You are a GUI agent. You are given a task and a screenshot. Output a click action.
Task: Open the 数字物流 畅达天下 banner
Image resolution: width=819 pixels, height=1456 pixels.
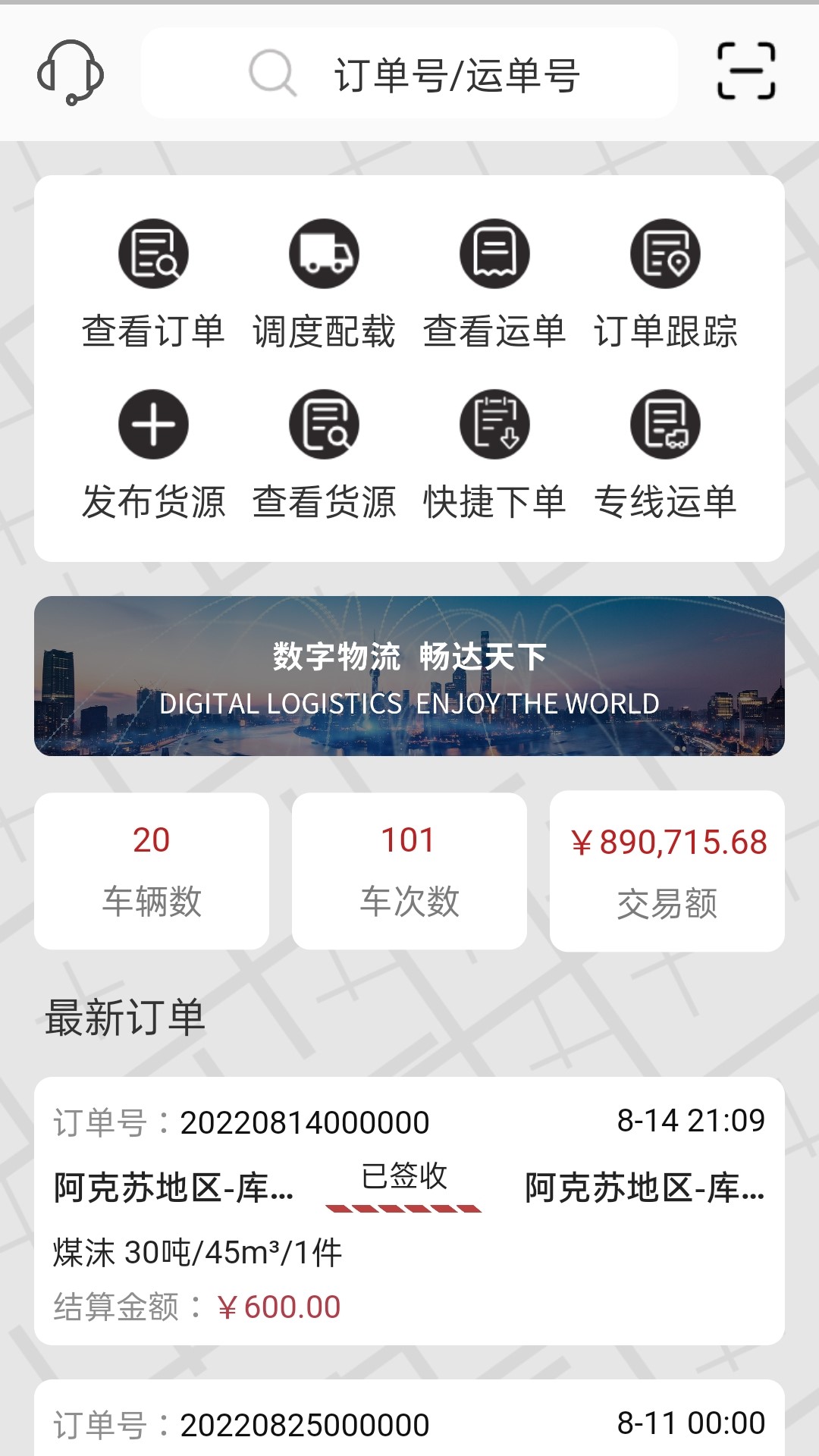point(409,676)
